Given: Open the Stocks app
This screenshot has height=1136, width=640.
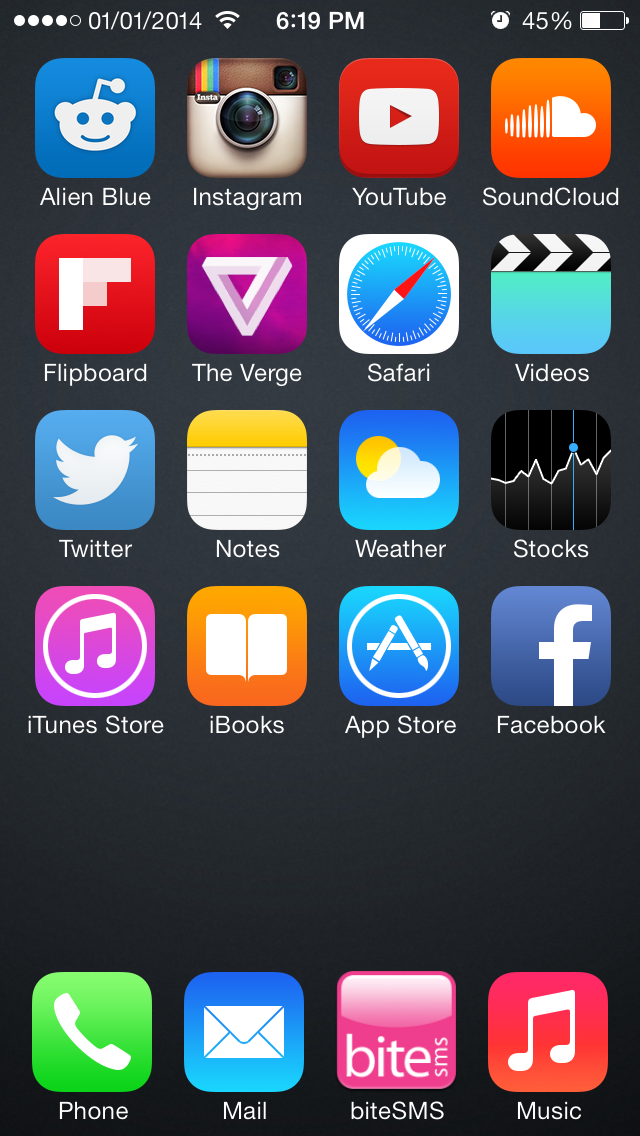Looking at the screenshot, I should pos(551,470).
